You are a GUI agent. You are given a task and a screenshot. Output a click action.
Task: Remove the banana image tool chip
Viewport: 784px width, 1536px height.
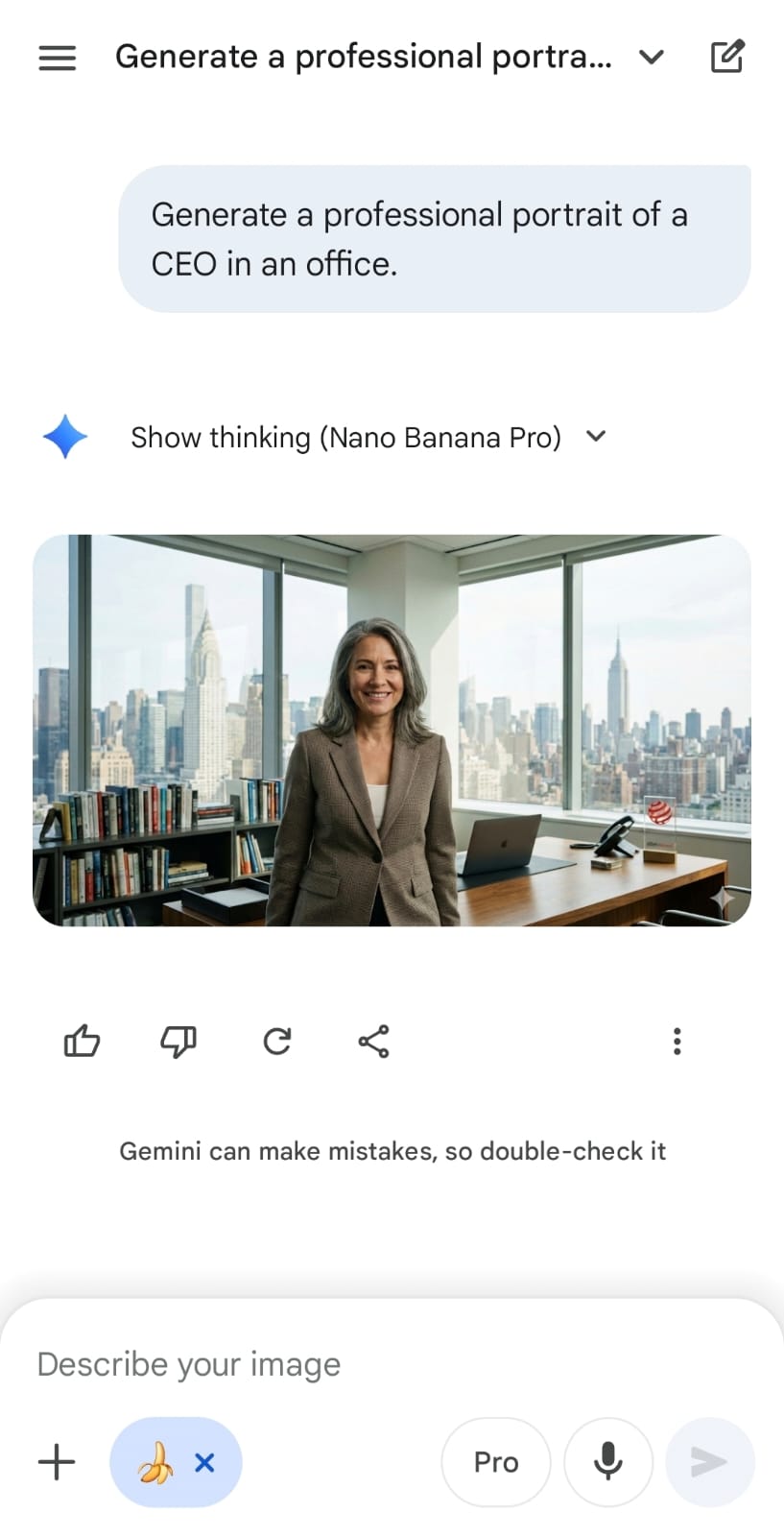pyautogui.click(x=204, y=1462)
